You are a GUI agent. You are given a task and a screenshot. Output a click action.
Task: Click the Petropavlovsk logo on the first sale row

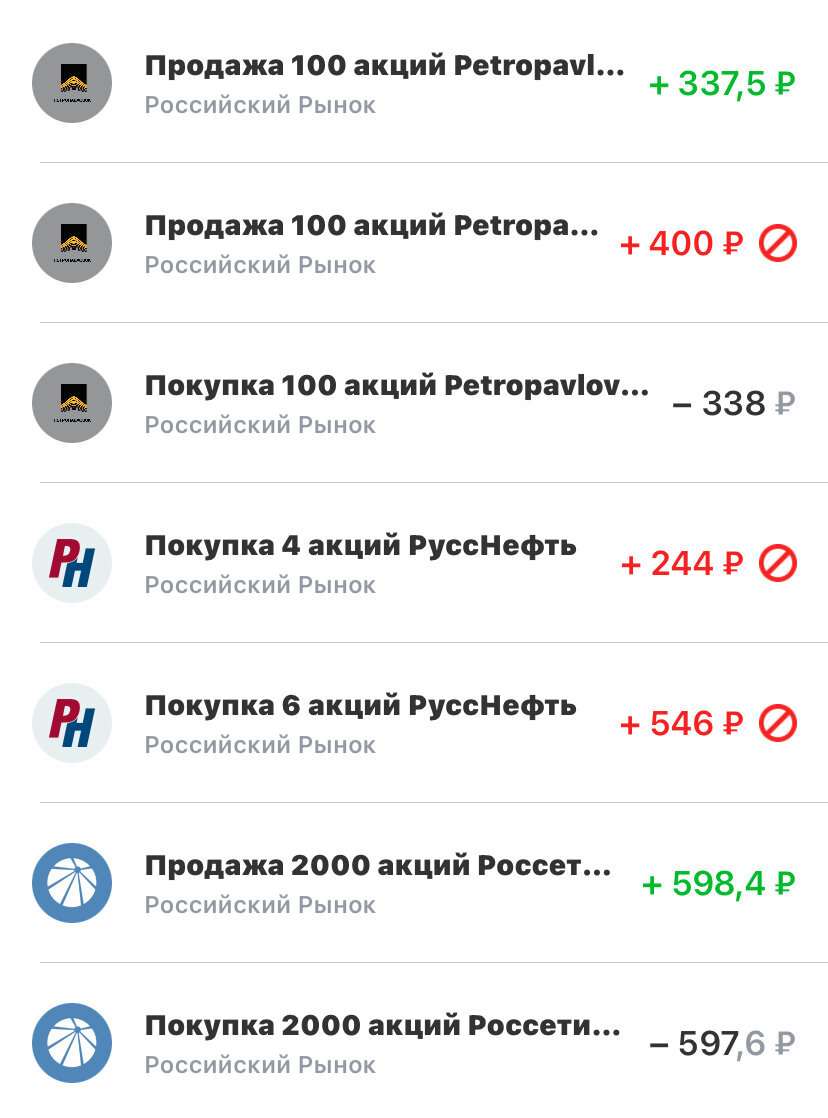point(71,83)
